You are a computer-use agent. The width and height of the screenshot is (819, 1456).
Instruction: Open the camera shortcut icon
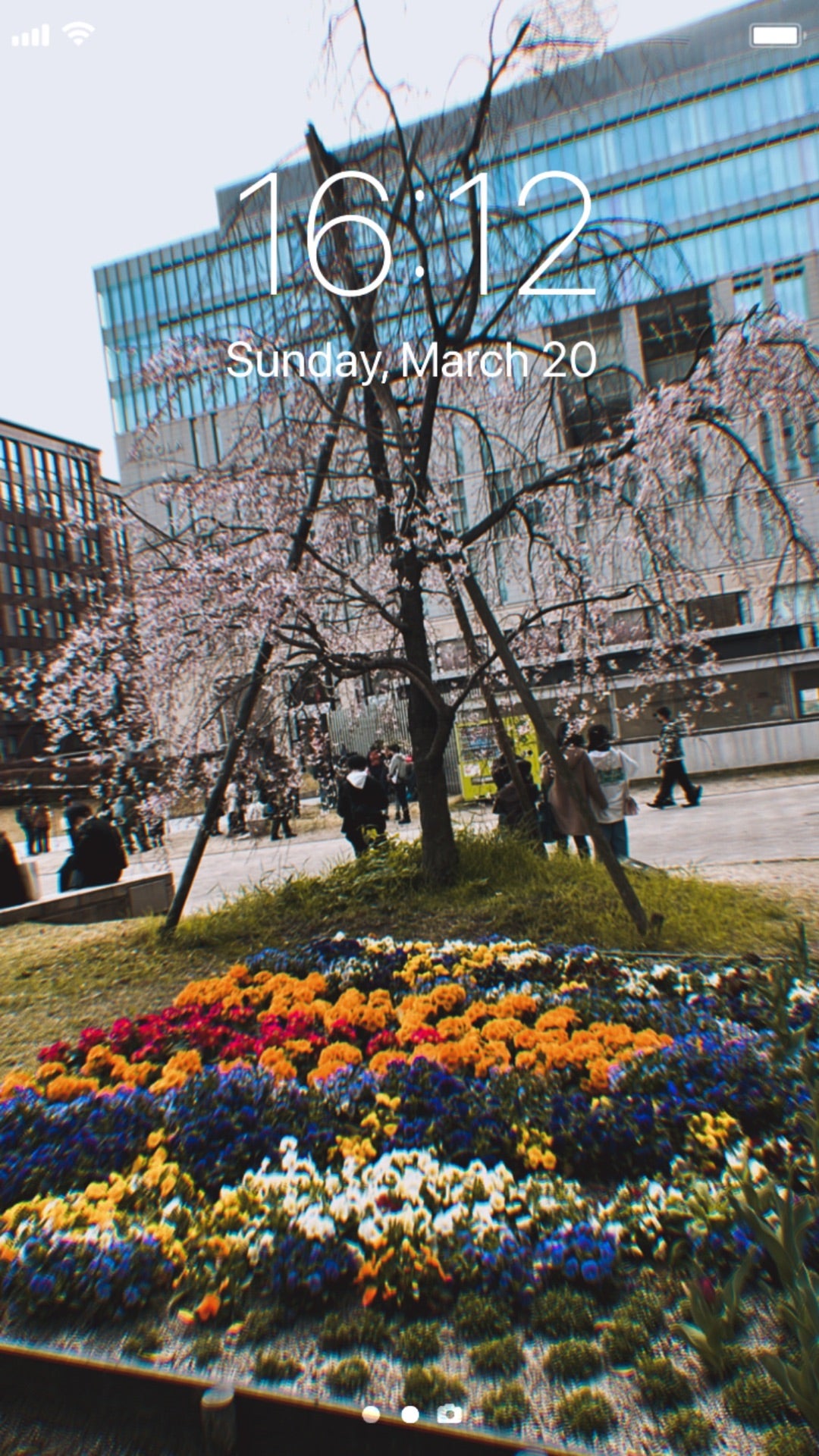tap(450, 1414)
